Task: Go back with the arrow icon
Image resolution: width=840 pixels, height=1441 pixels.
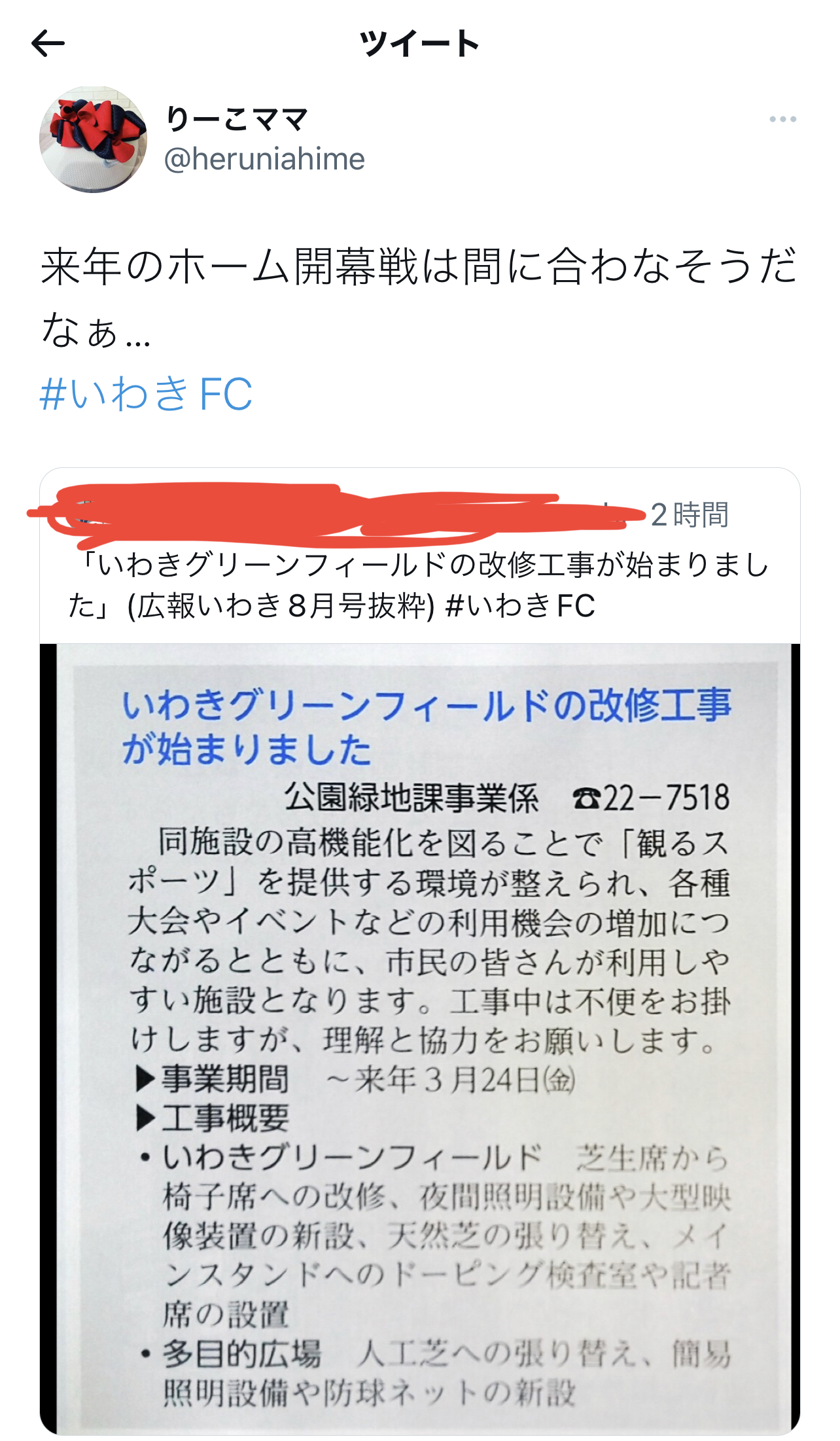Action: pos(48,44)
